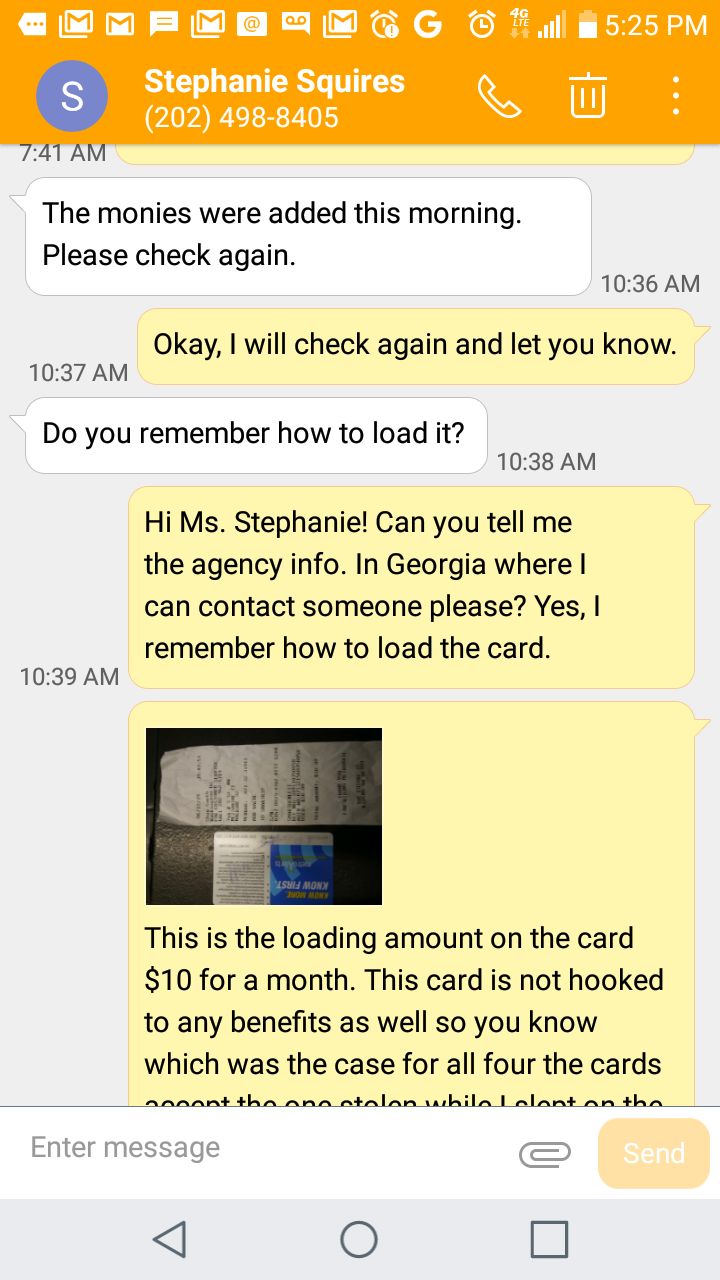Viewport: 720px width, 1280px height.
Task: Call Stephanie Squires via the phone icon
Action: tap(499, 97)
